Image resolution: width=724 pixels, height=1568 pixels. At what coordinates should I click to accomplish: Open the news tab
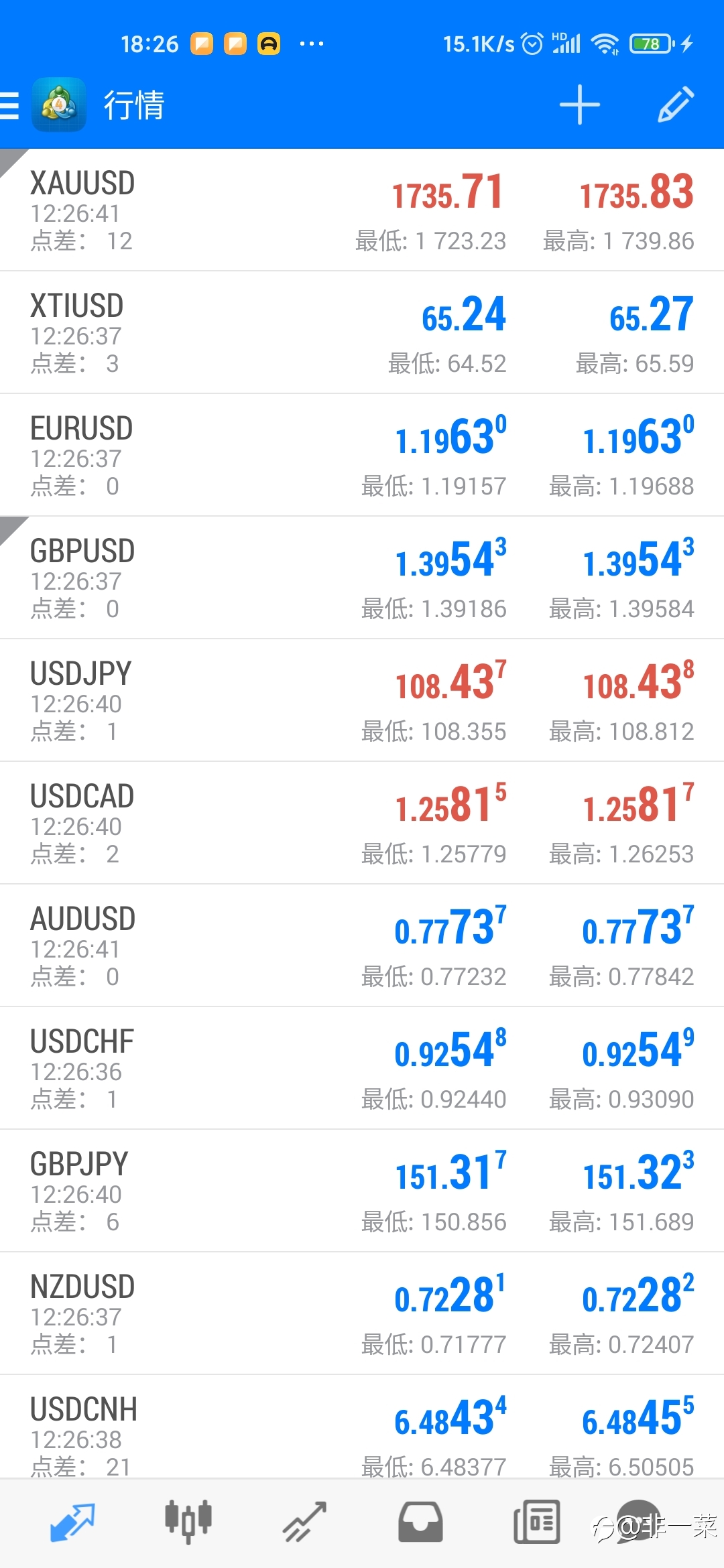[536, 1522]
